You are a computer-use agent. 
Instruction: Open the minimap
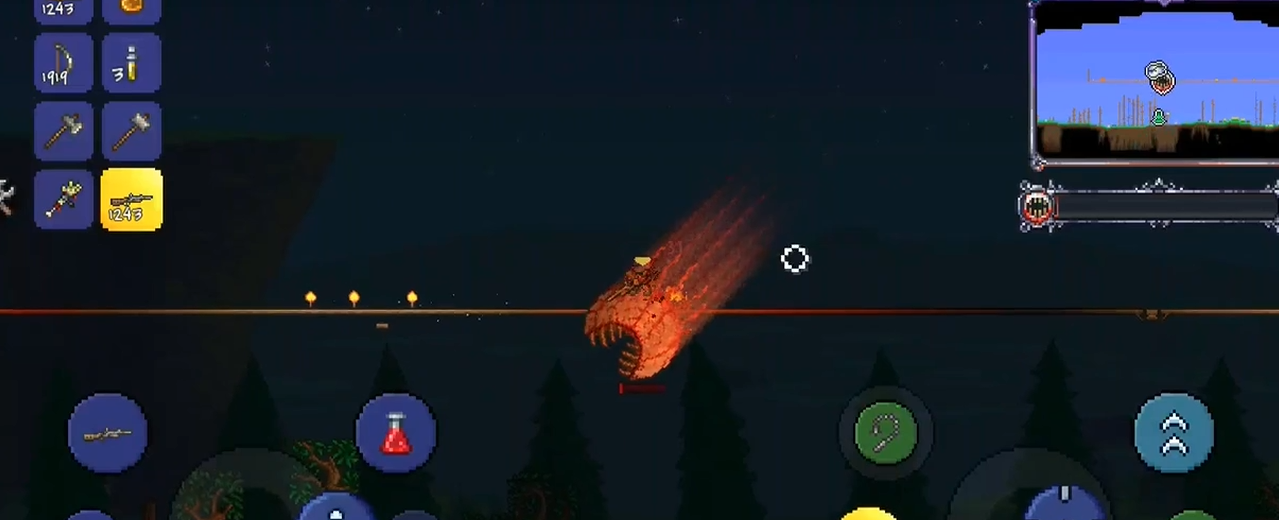(1155, 82)
